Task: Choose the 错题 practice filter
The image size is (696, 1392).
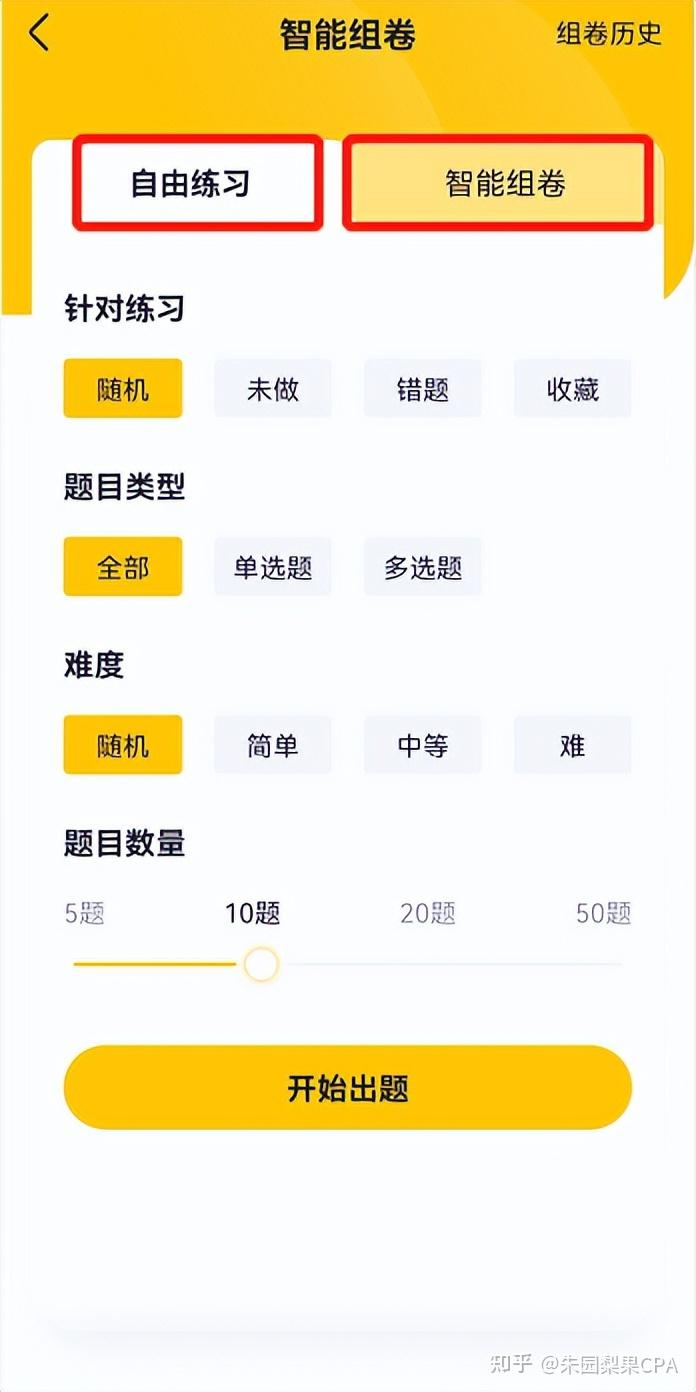Action: pyautogui.click(x=423, y=389)
